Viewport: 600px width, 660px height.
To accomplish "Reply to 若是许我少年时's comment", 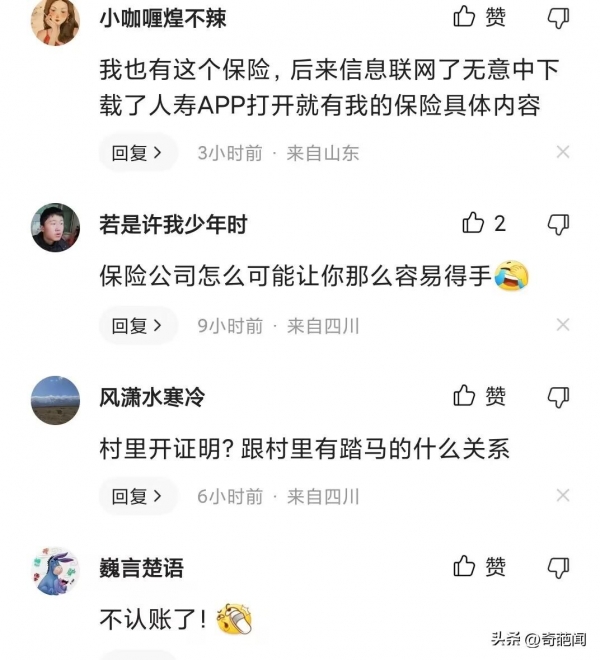I will 138,325.
